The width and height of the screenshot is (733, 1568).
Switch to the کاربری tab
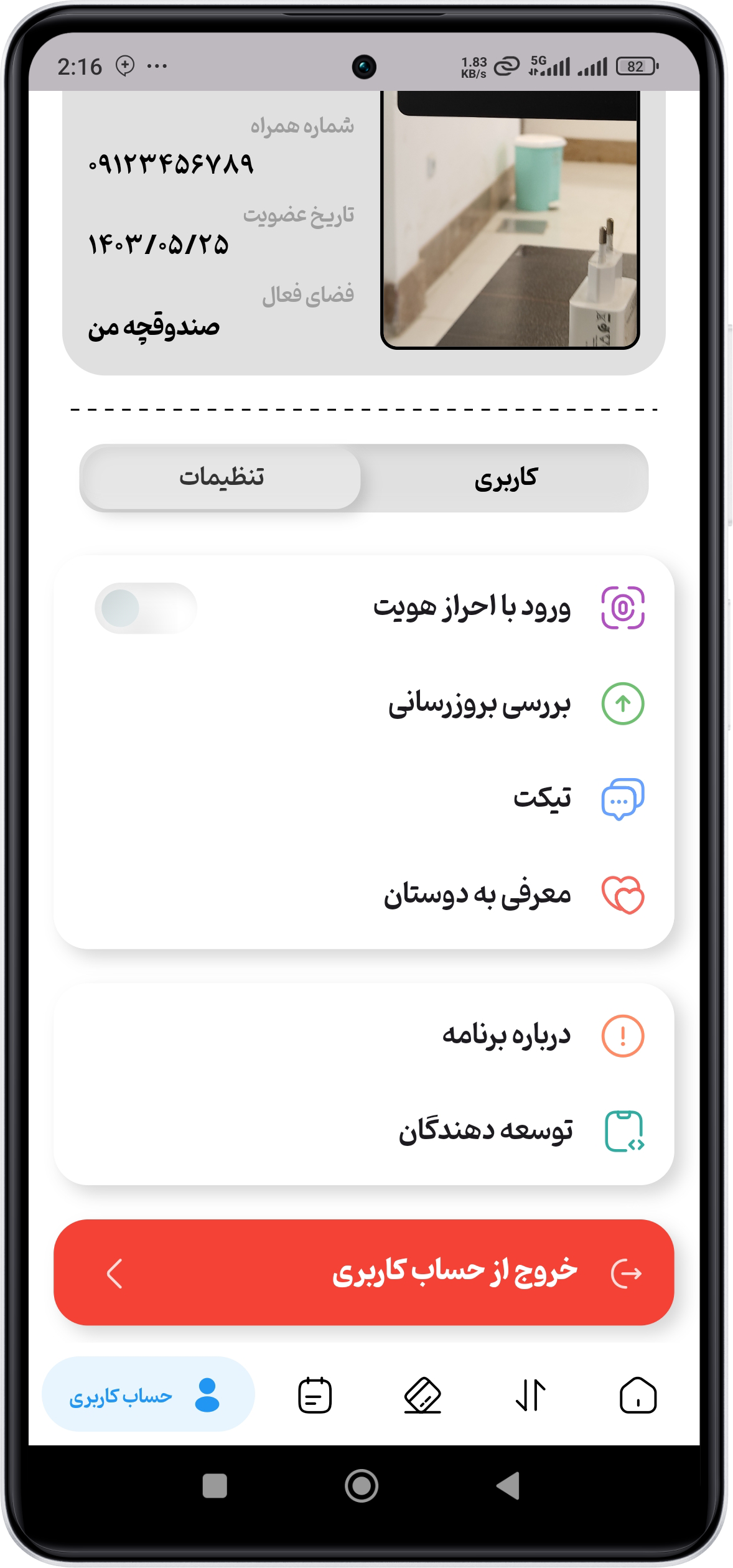[505, 478]
